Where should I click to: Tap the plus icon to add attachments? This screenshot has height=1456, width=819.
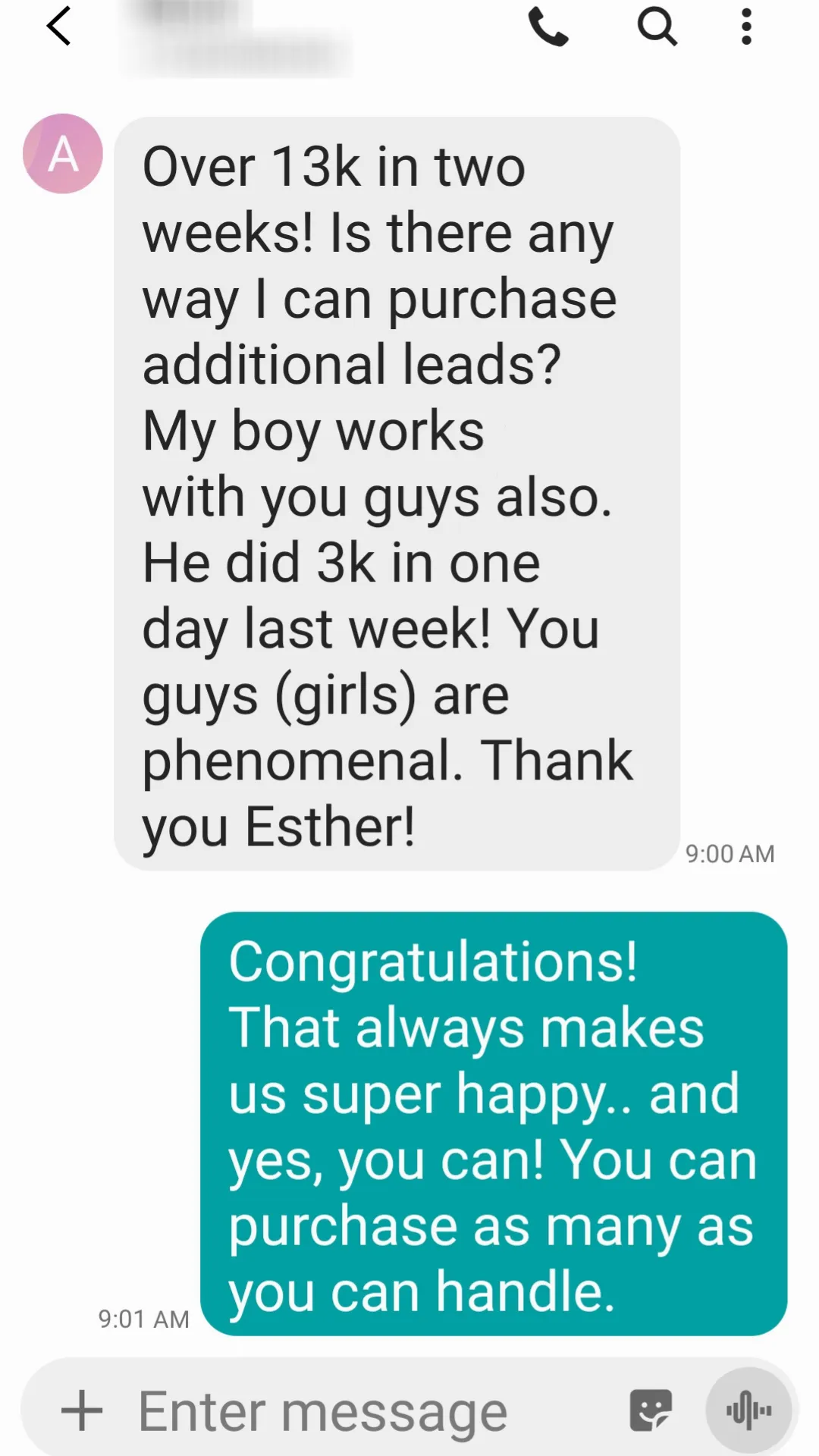[x=82, y=1411]
